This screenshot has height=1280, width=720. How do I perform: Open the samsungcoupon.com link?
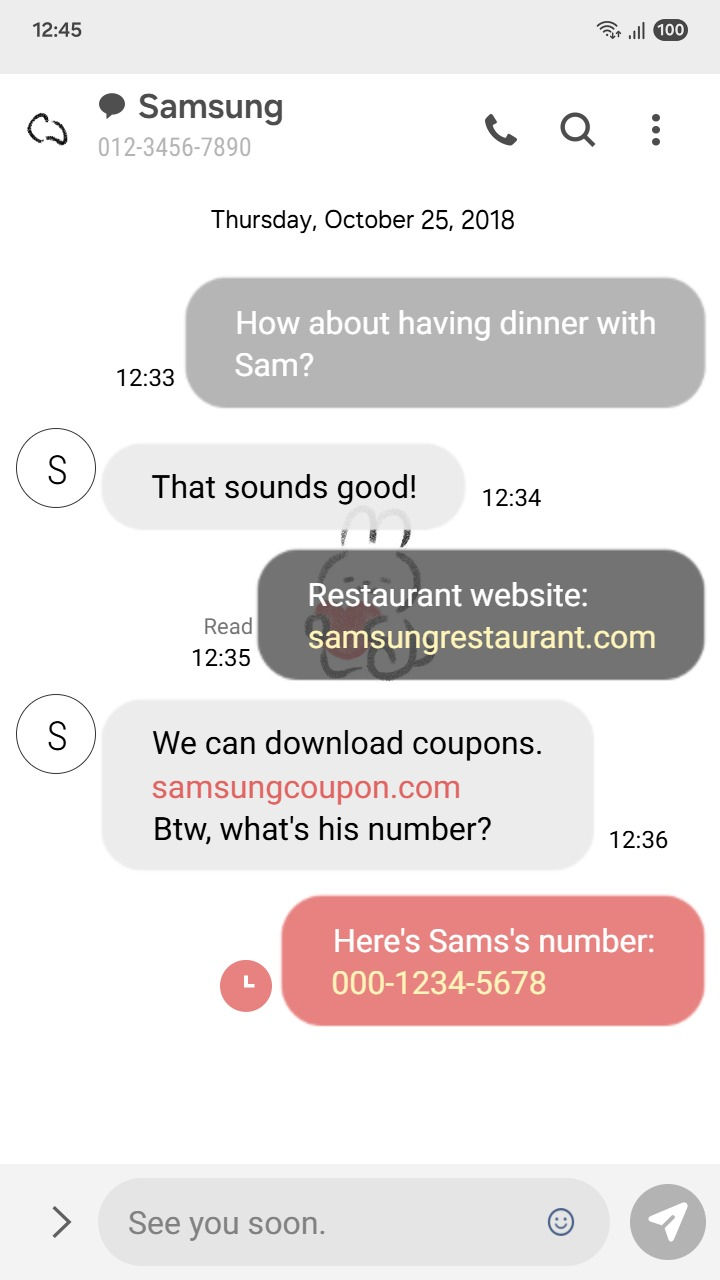coord(306,787)
